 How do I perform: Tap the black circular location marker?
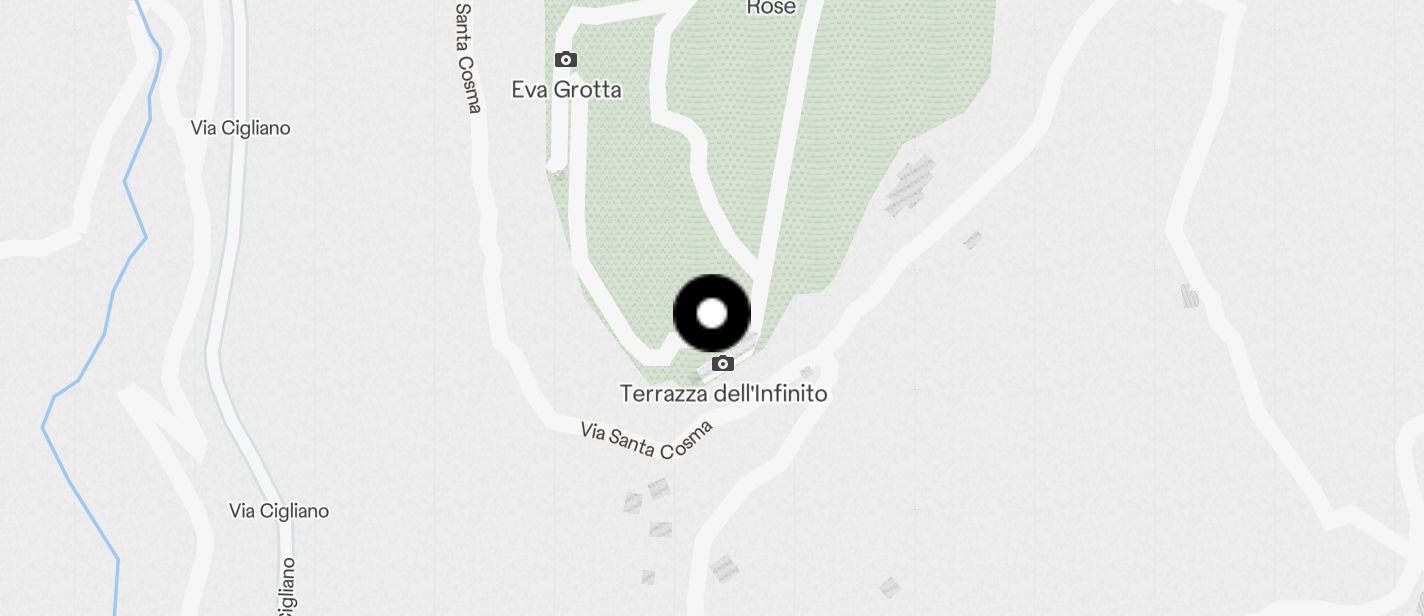coord(711,313)
